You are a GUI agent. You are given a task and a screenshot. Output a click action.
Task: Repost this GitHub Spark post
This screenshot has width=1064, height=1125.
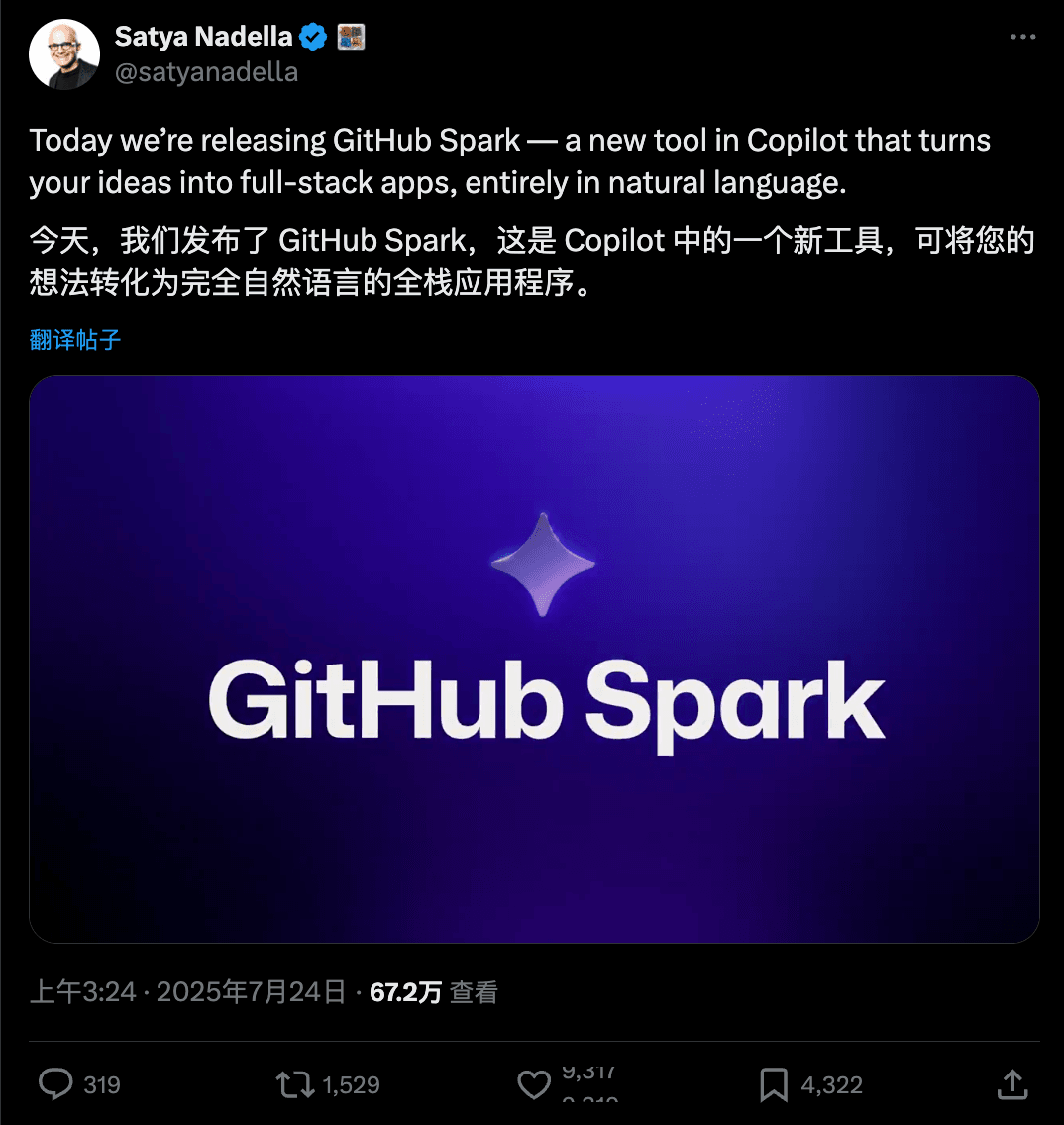(x=295, y=1084)
